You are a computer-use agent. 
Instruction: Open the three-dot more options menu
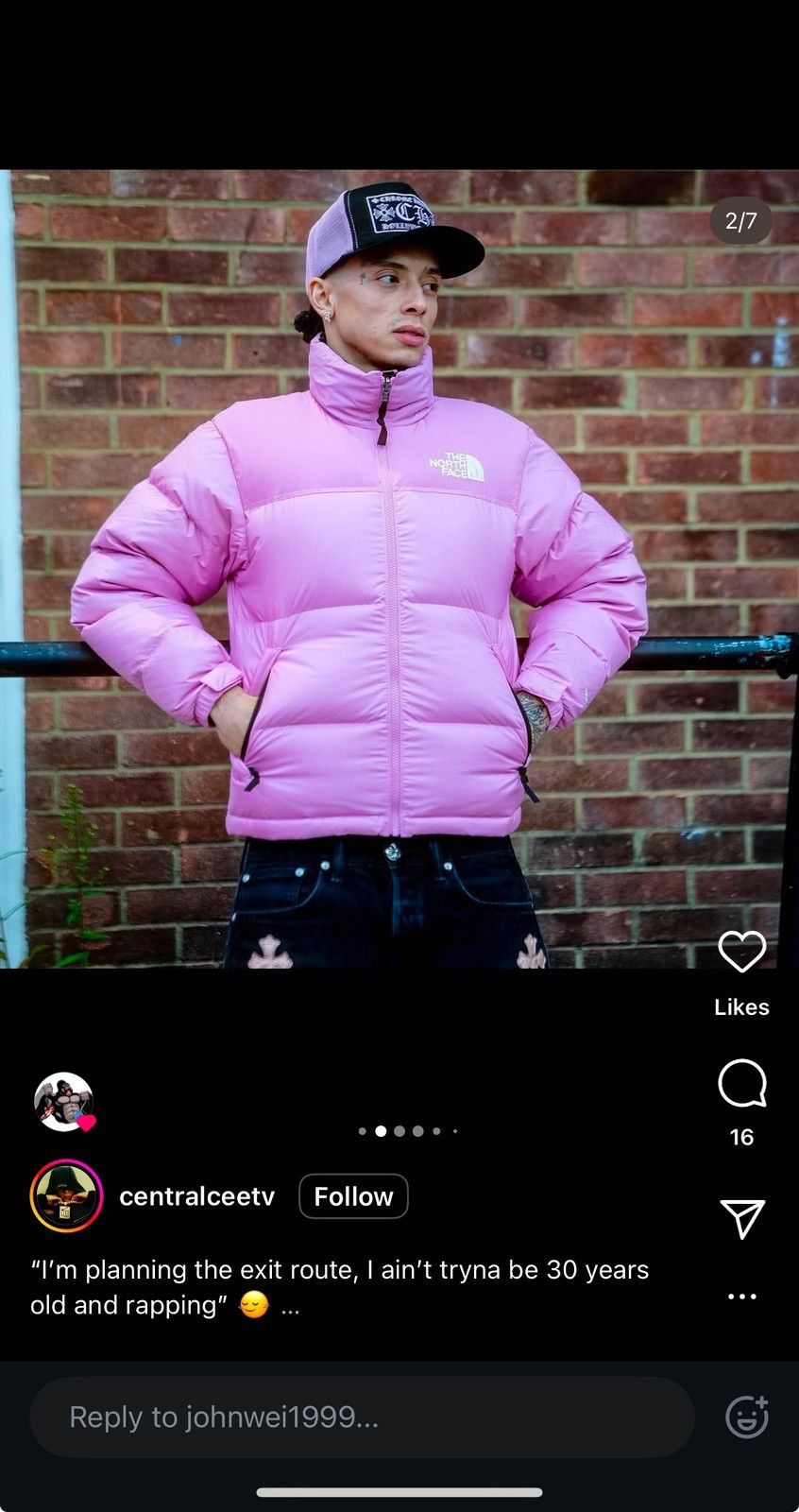[741, 1296]
